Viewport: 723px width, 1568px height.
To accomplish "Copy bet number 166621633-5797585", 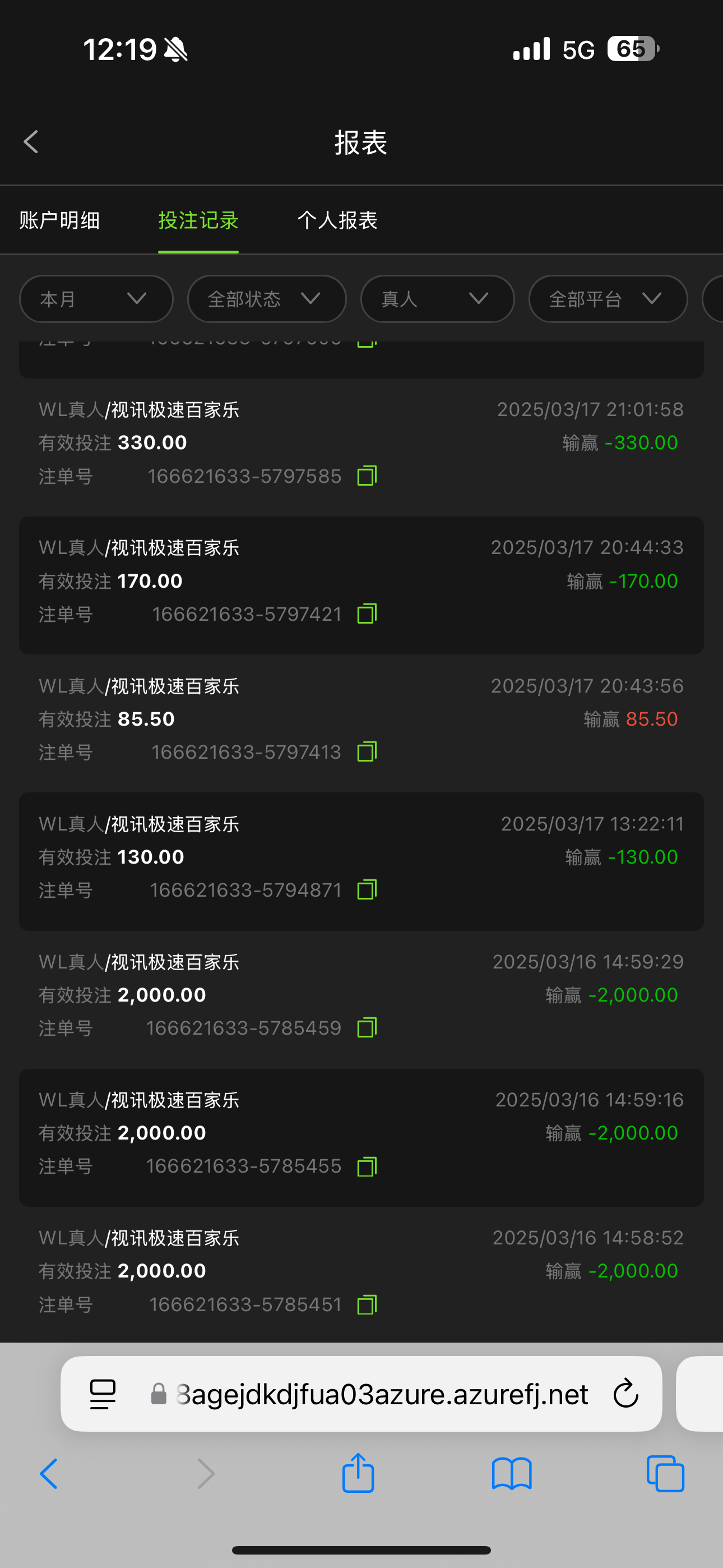I will click(367, 476).
